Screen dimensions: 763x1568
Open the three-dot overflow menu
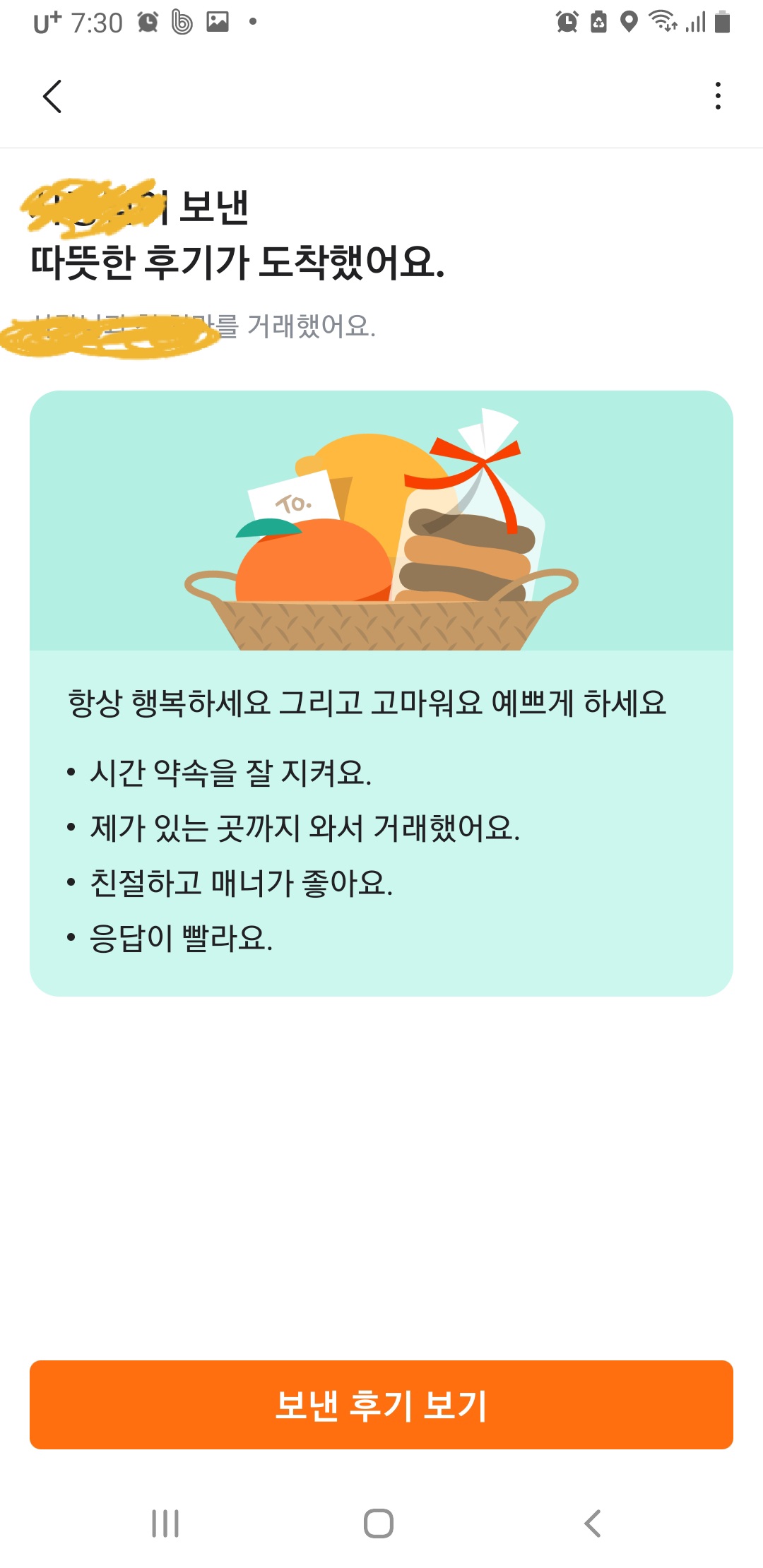coord(718,96)
